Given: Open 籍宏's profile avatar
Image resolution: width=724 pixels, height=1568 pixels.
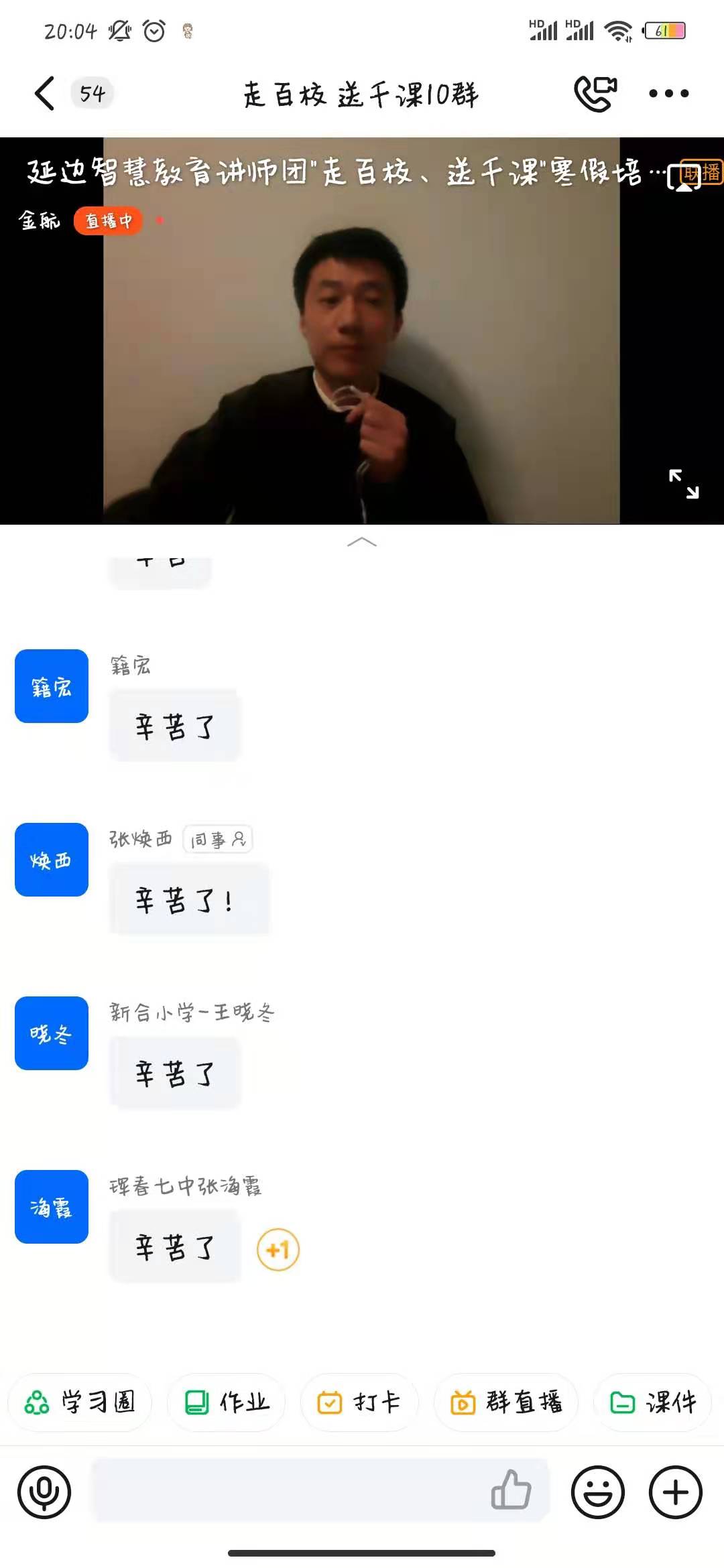Looking at the screenshot, I should pyautogui.click(x=52, y=686).
